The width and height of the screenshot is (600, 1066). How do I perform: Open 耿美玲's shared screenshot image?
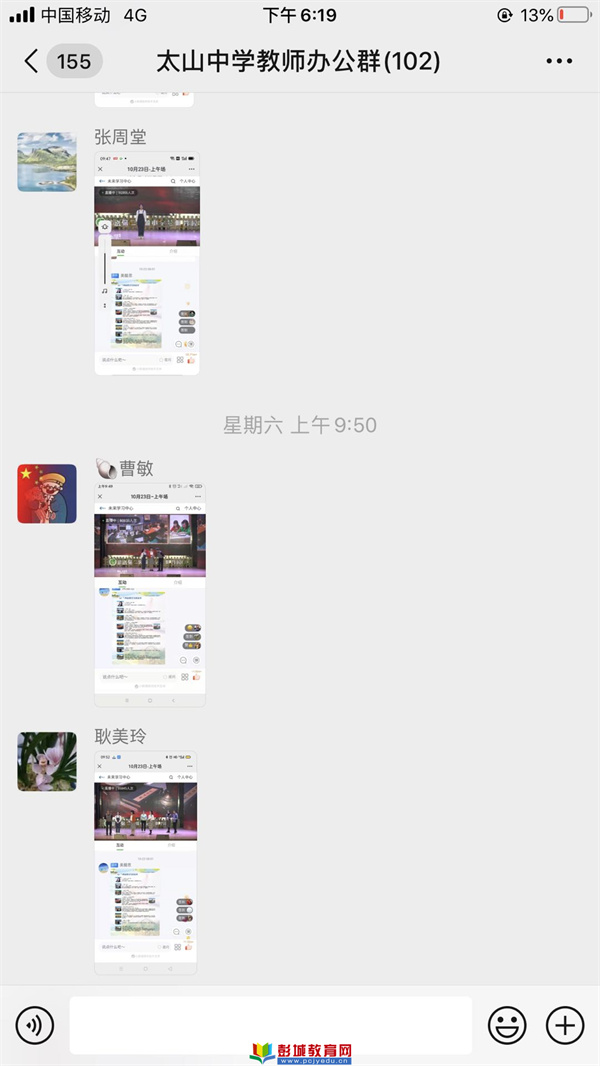tap(146, 862)
